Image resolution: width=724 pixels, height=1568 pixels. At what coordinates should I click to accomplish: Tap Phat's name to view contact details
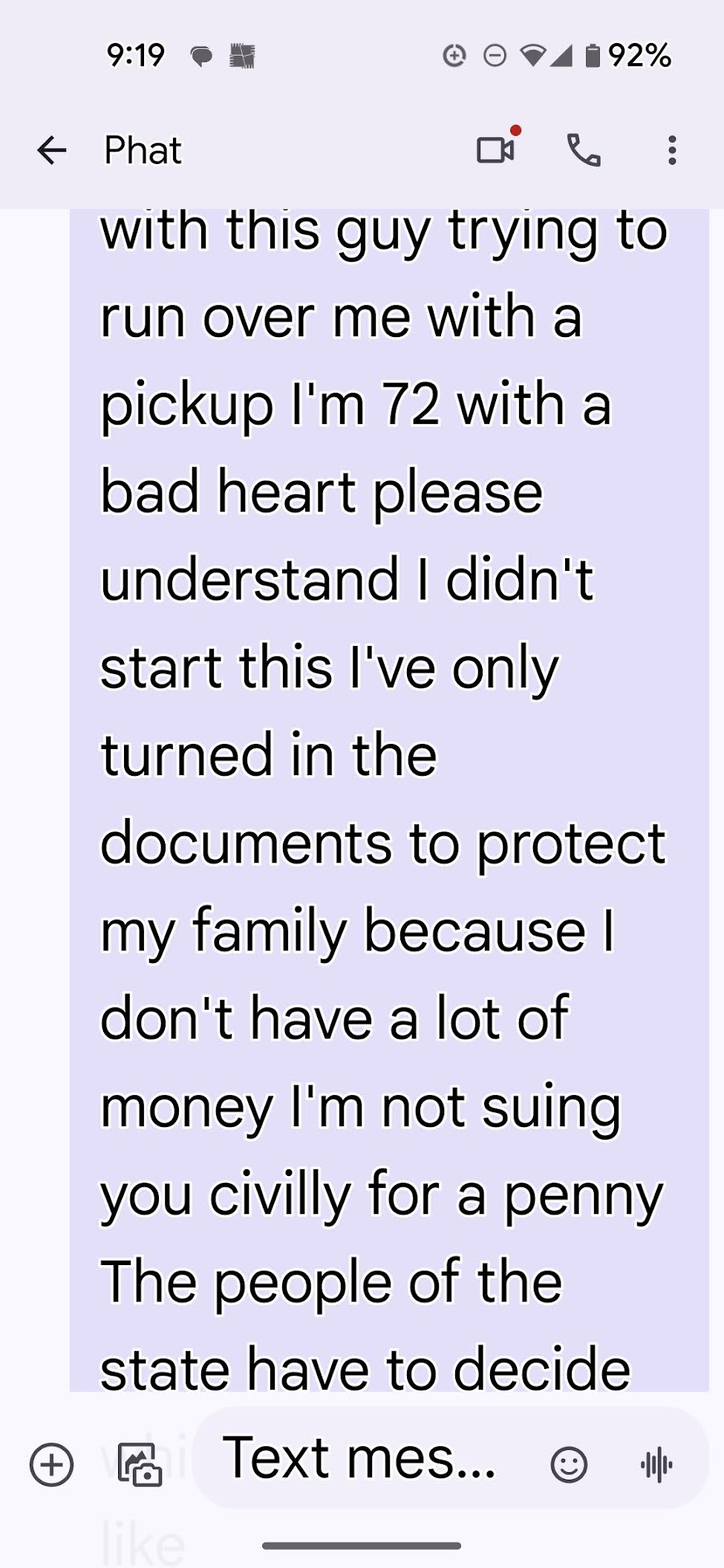[x=141, y=149]
